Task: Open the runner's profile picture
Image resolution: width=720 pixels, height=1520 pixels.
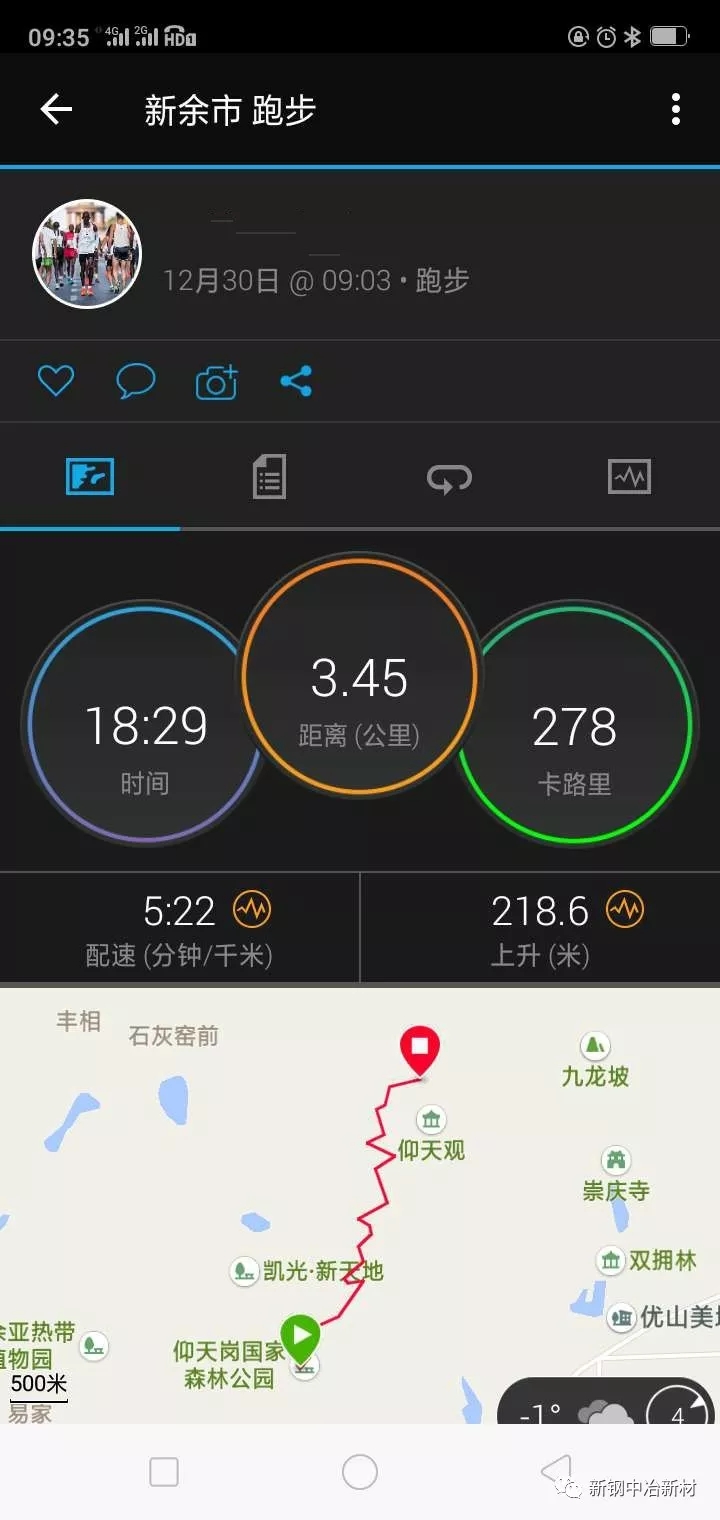Action: coord(87,254)
